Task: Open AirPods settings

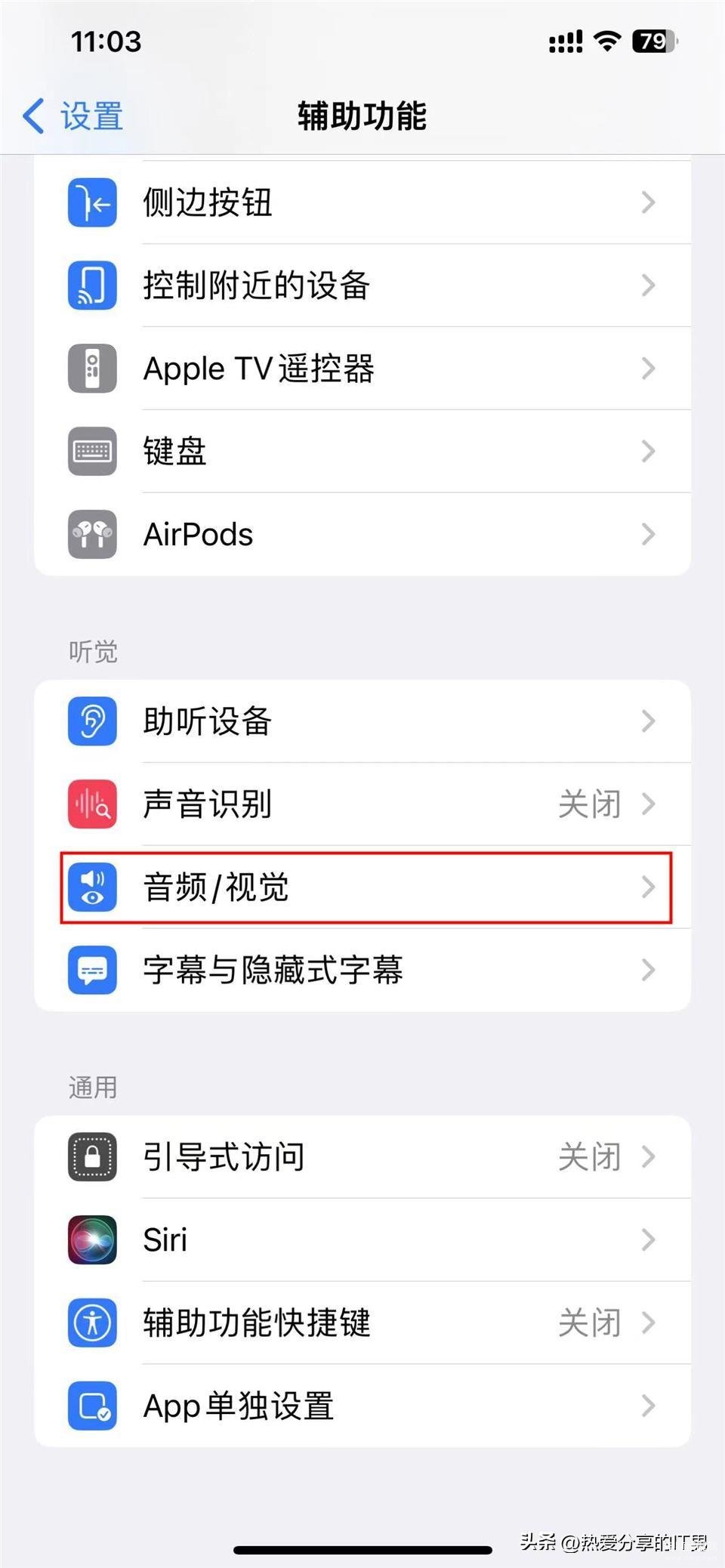Action: 362,535
